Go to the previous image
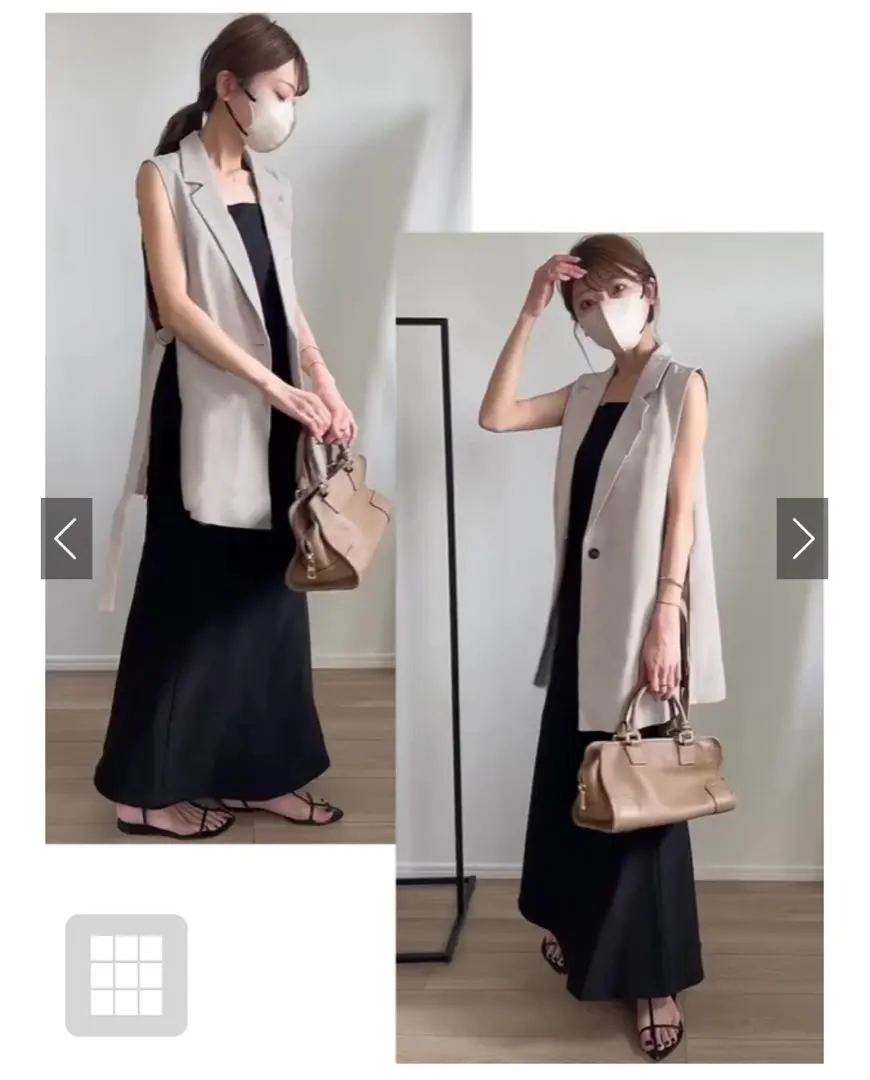The image size is (870, 1080). coord(66,539)
